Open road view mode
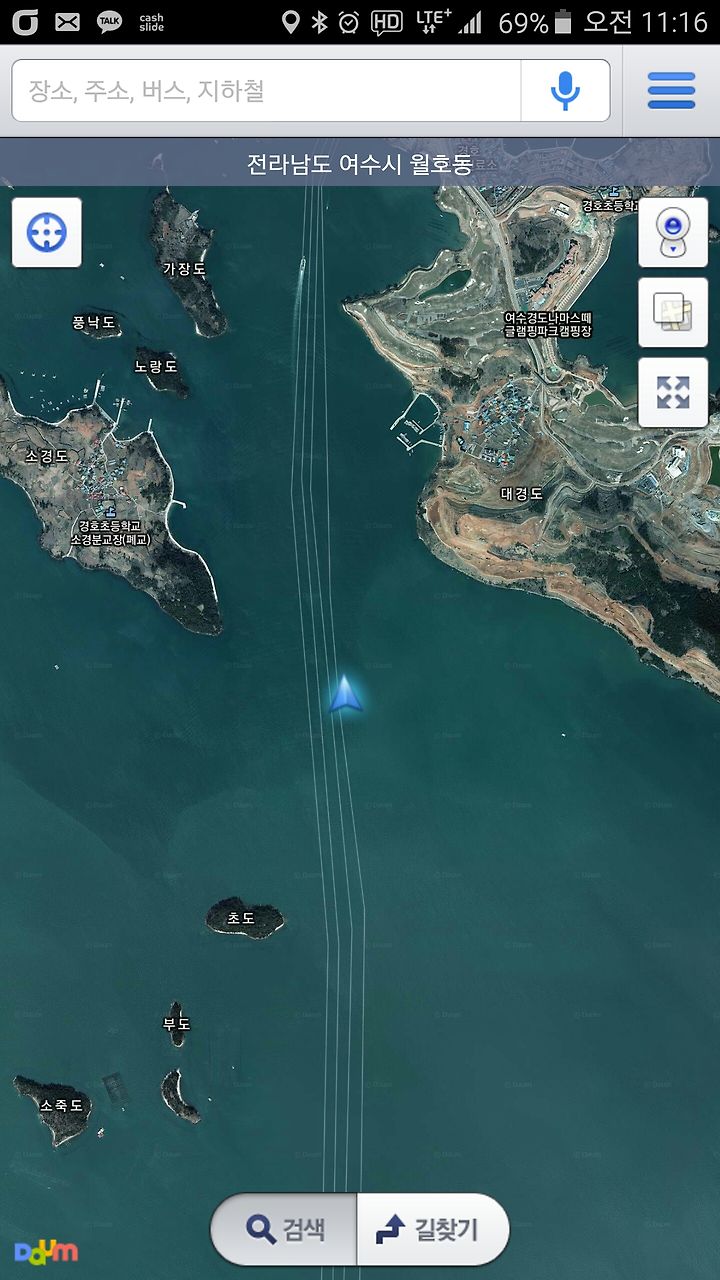720x1280 pixels. click(673, 232)
